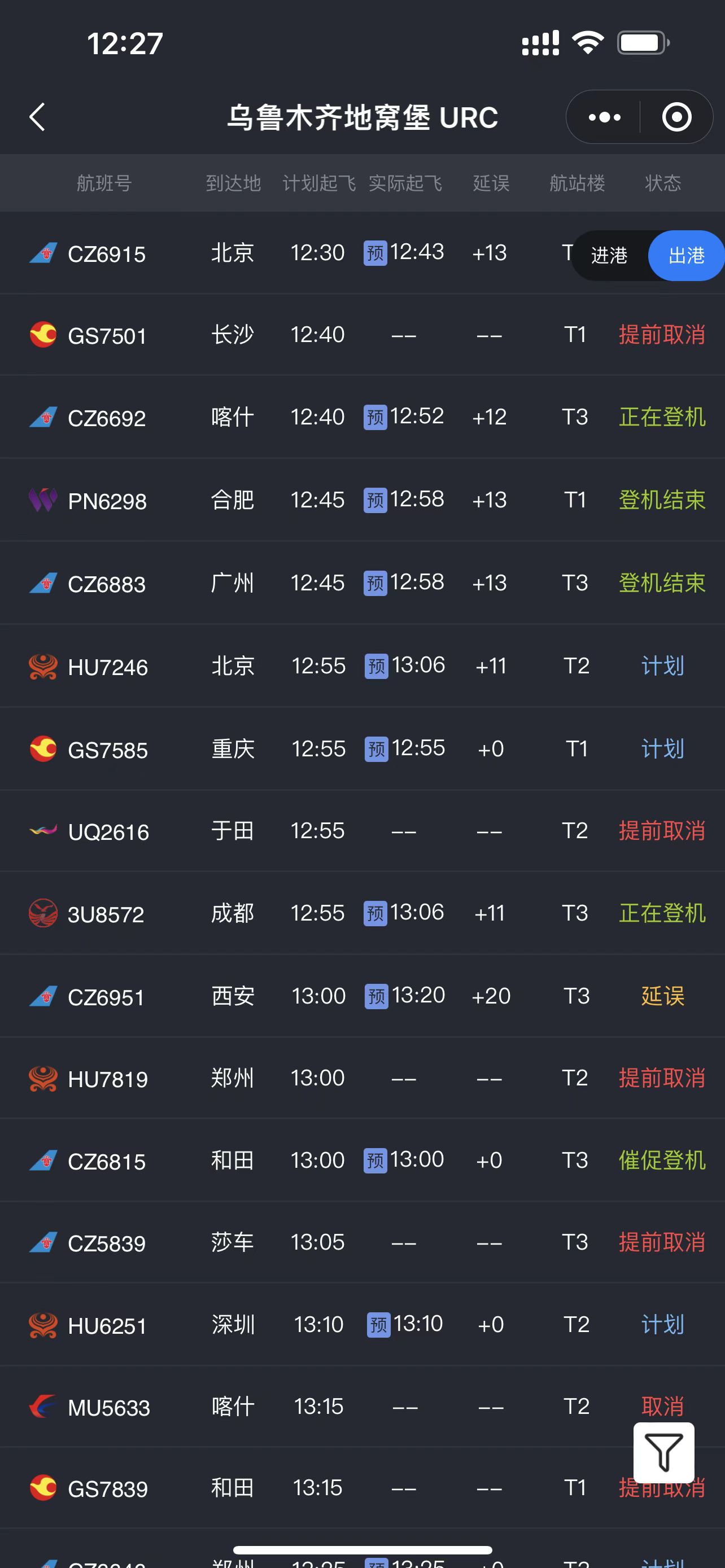Open flight HU7819 to 郑州
This screenshot has width=725, height=1568.
(x=362, y=1078)
